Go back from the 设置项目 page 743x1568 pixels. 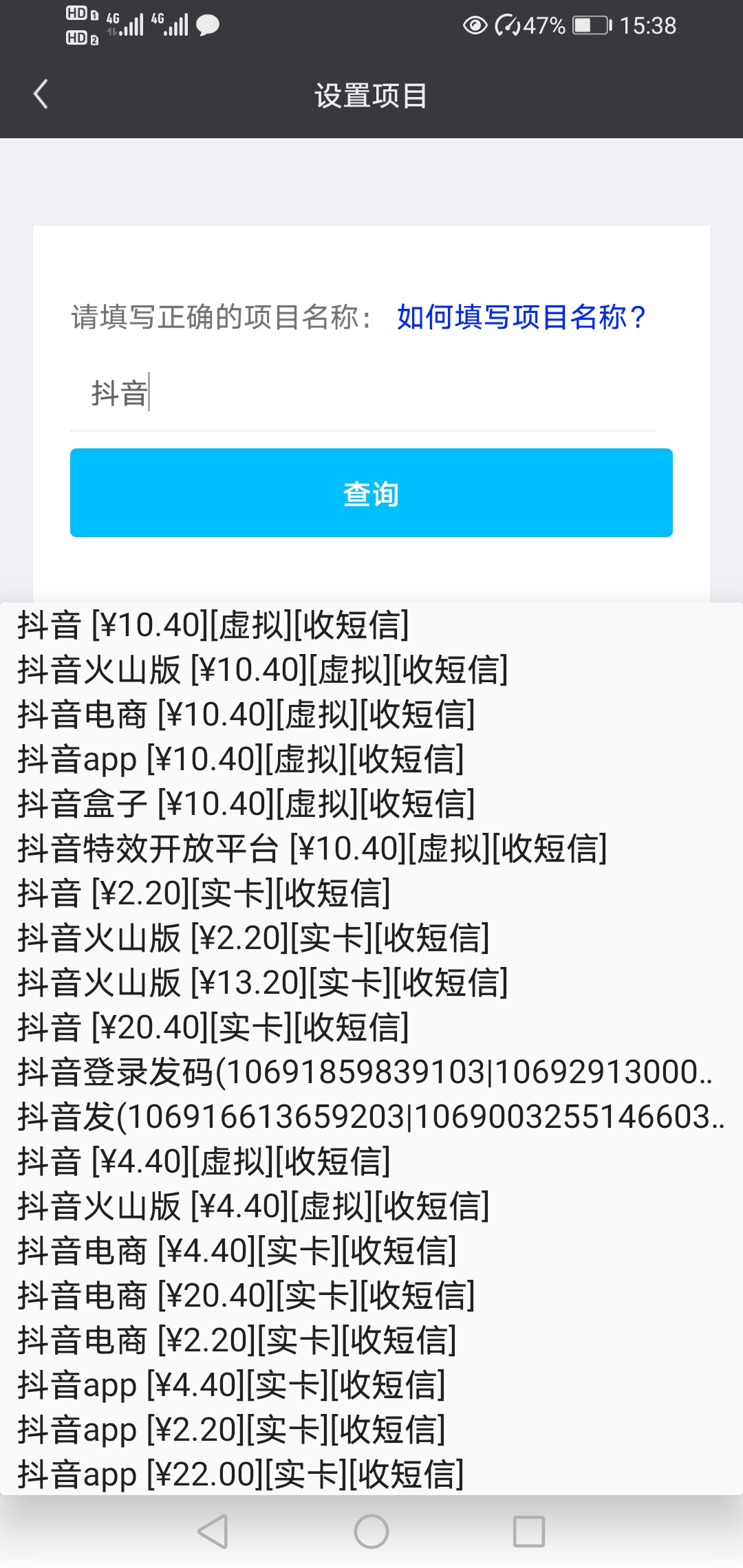(x=41, y=95)
